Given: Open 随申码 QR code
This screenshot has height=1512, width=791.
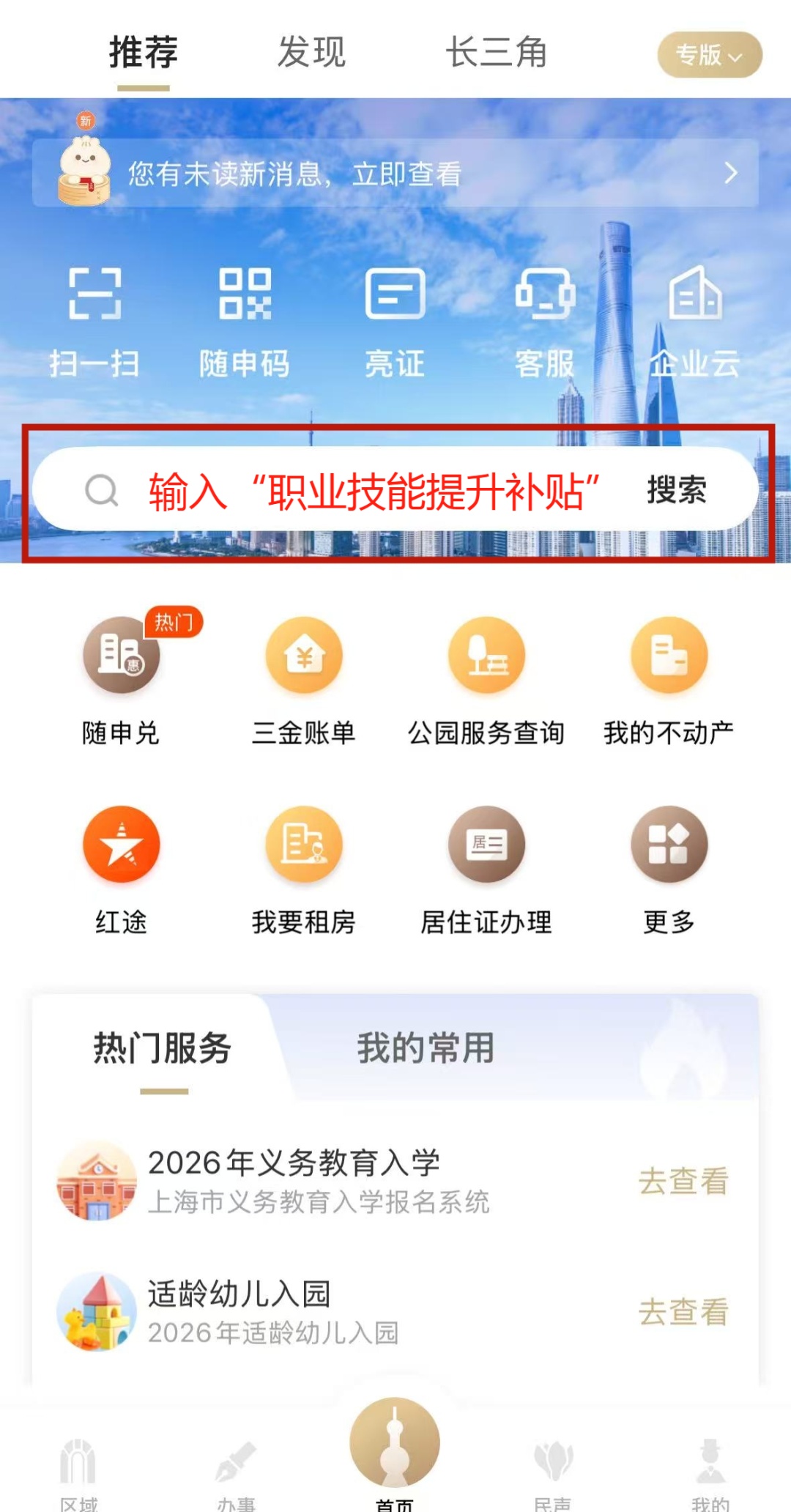Looking at the screenshot, I should coord(245,320).
